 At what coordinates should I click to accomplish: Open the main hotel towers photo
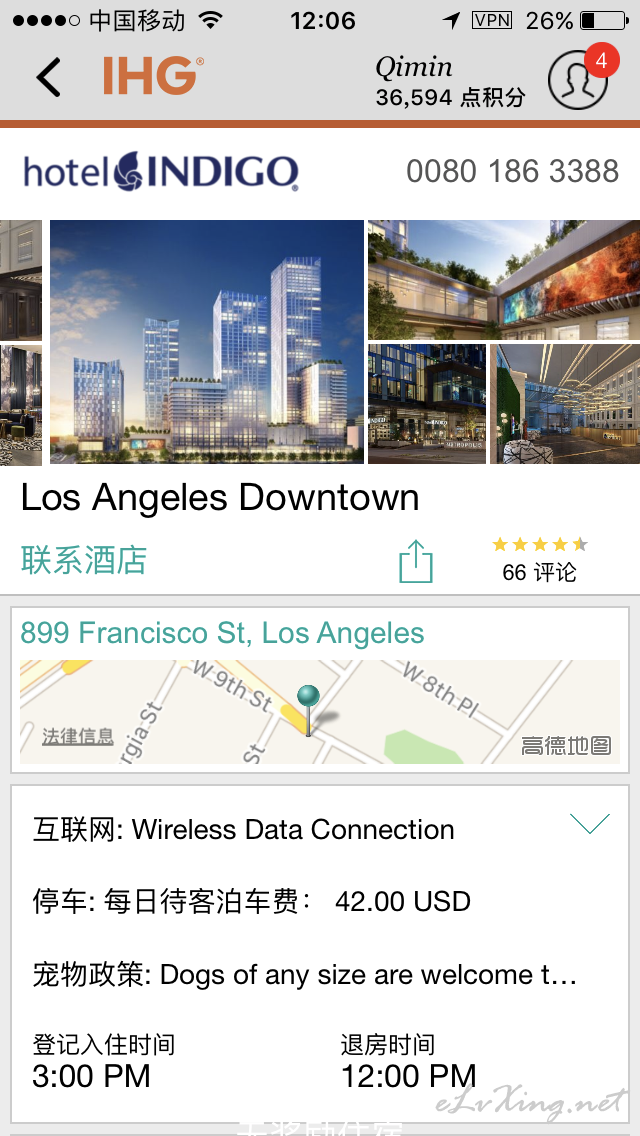207,342
